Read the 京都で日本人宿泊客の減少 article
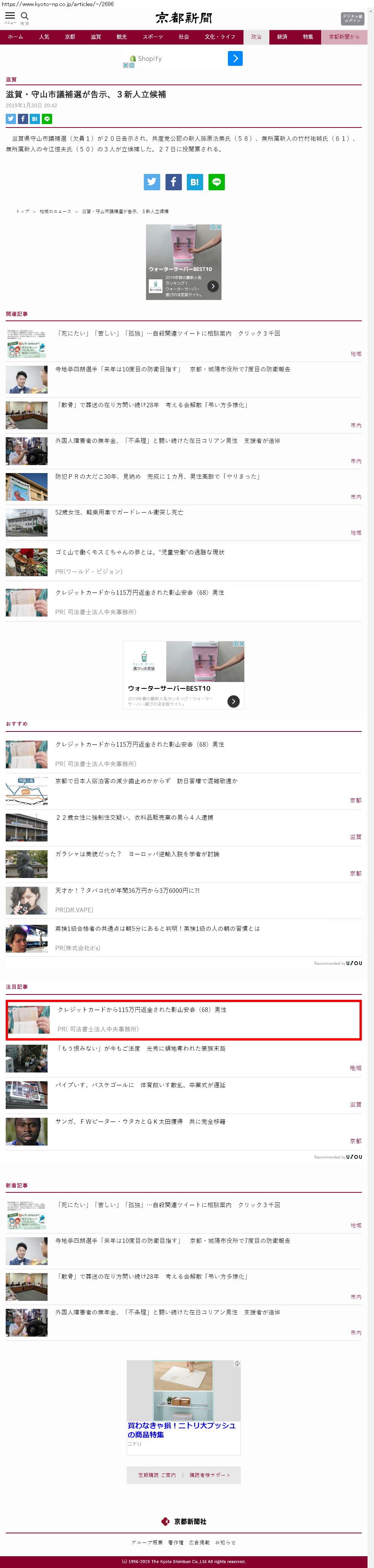This screenshot has height=1568, width=374. coord(146,781)
